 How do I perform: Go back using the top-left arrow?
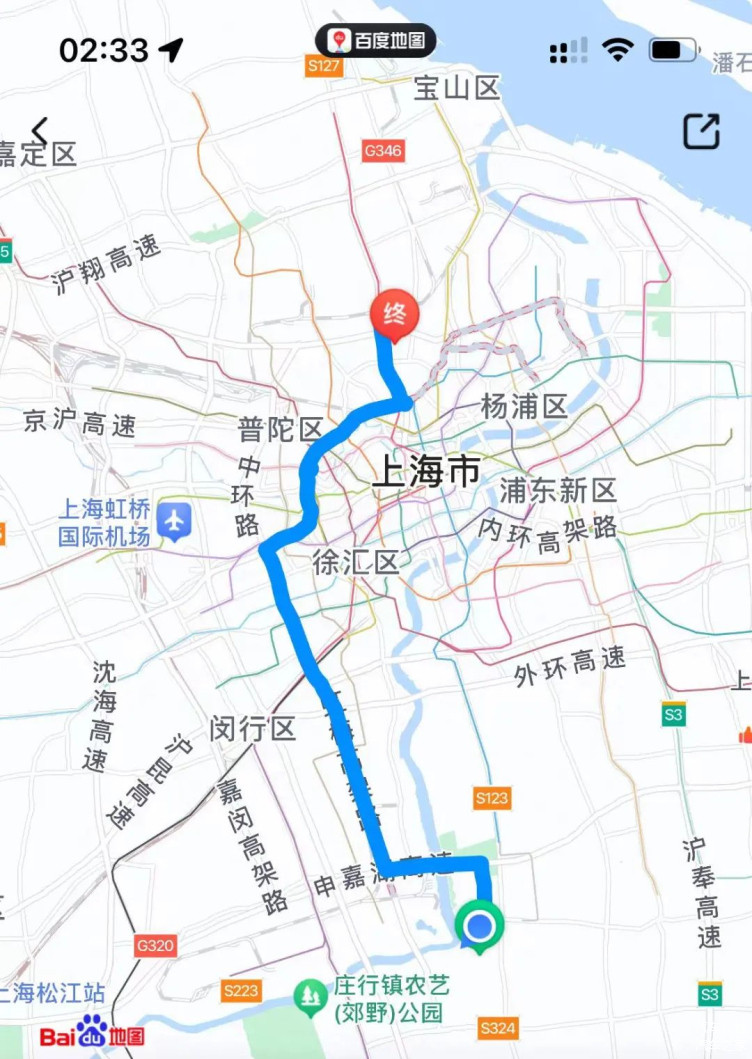click(x=39, y=131)
